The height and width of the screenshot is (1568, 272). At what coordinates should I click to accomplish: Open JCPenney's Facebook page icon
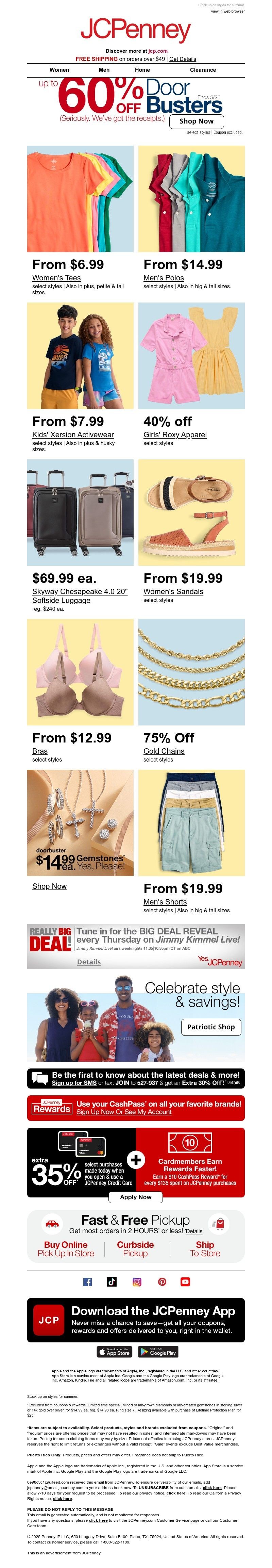[x=88, y=1282]
